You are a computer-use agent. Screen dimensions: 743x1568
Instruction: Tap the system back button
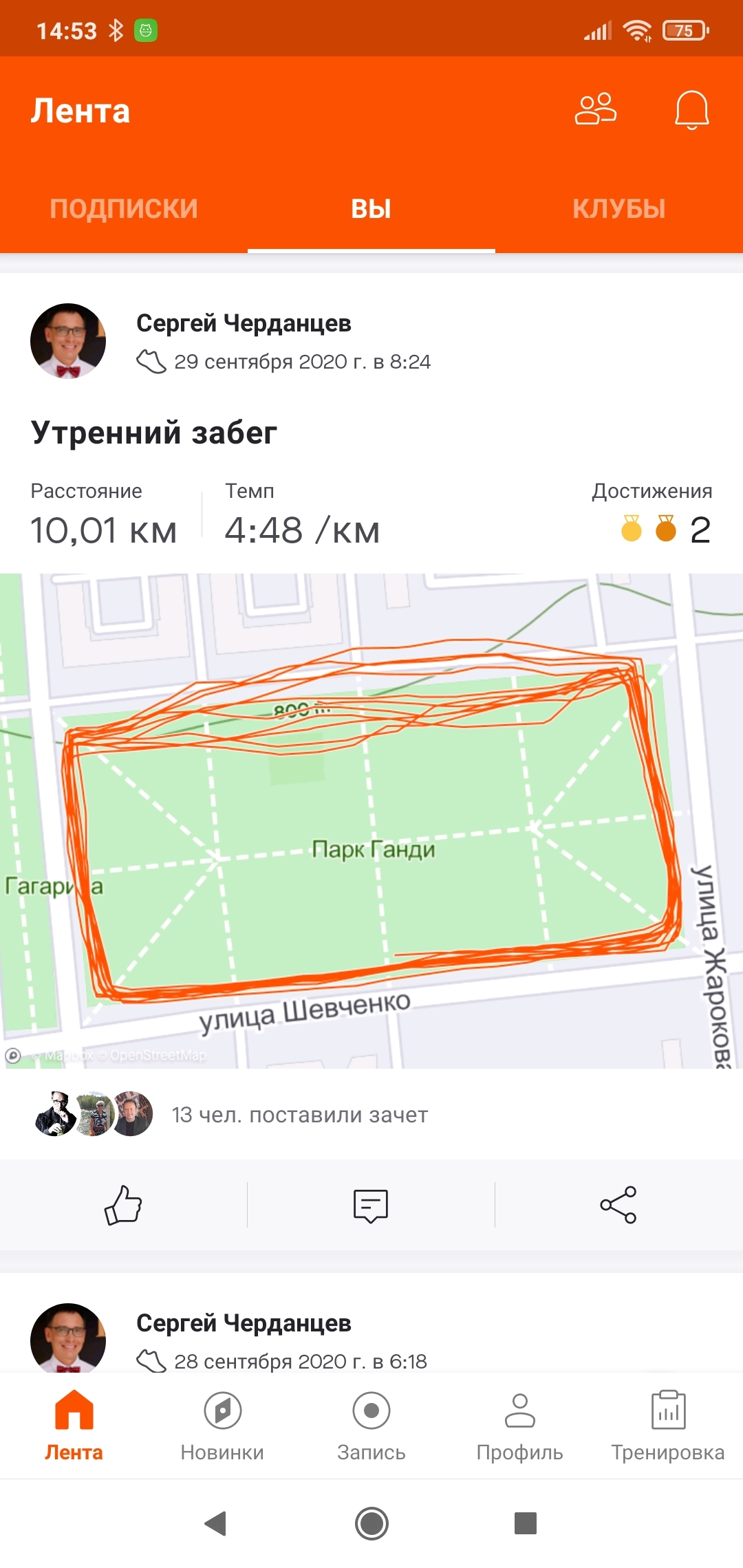216,1523
